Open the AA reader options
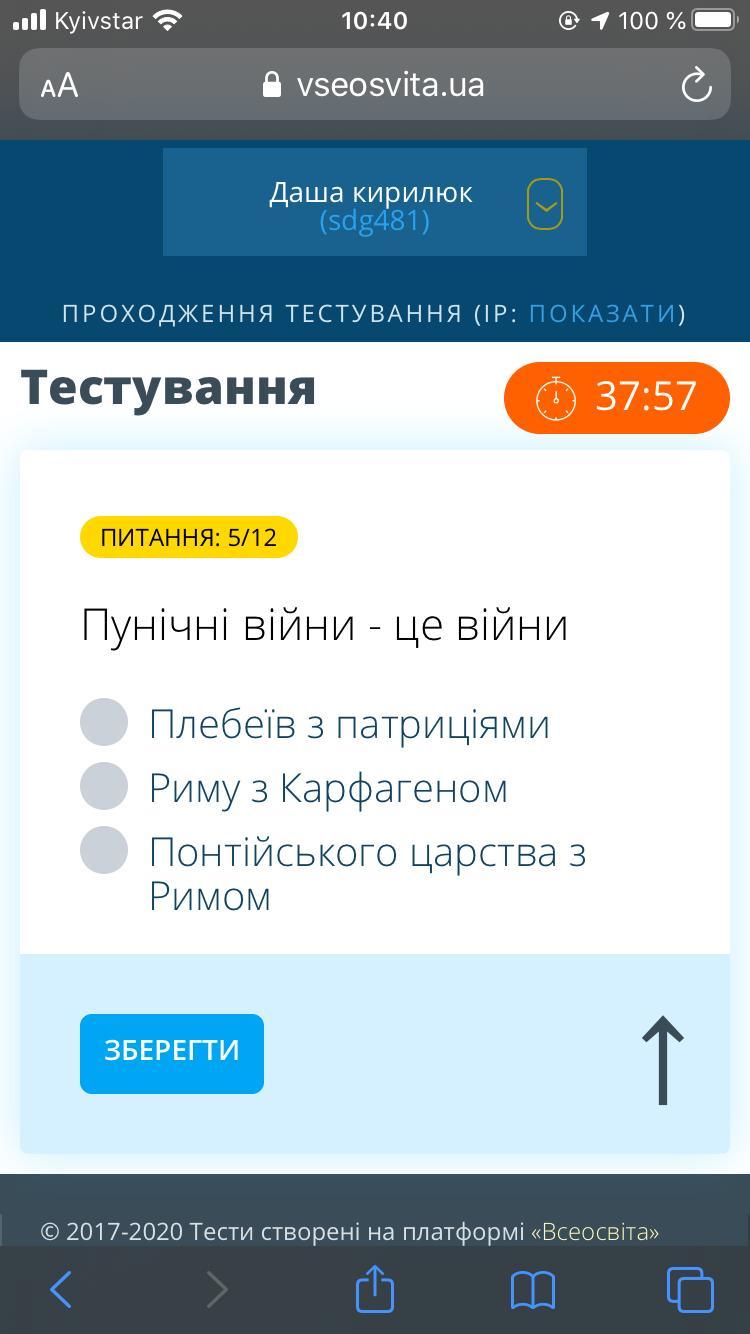The image size is (750, 1334). (59, 86)
